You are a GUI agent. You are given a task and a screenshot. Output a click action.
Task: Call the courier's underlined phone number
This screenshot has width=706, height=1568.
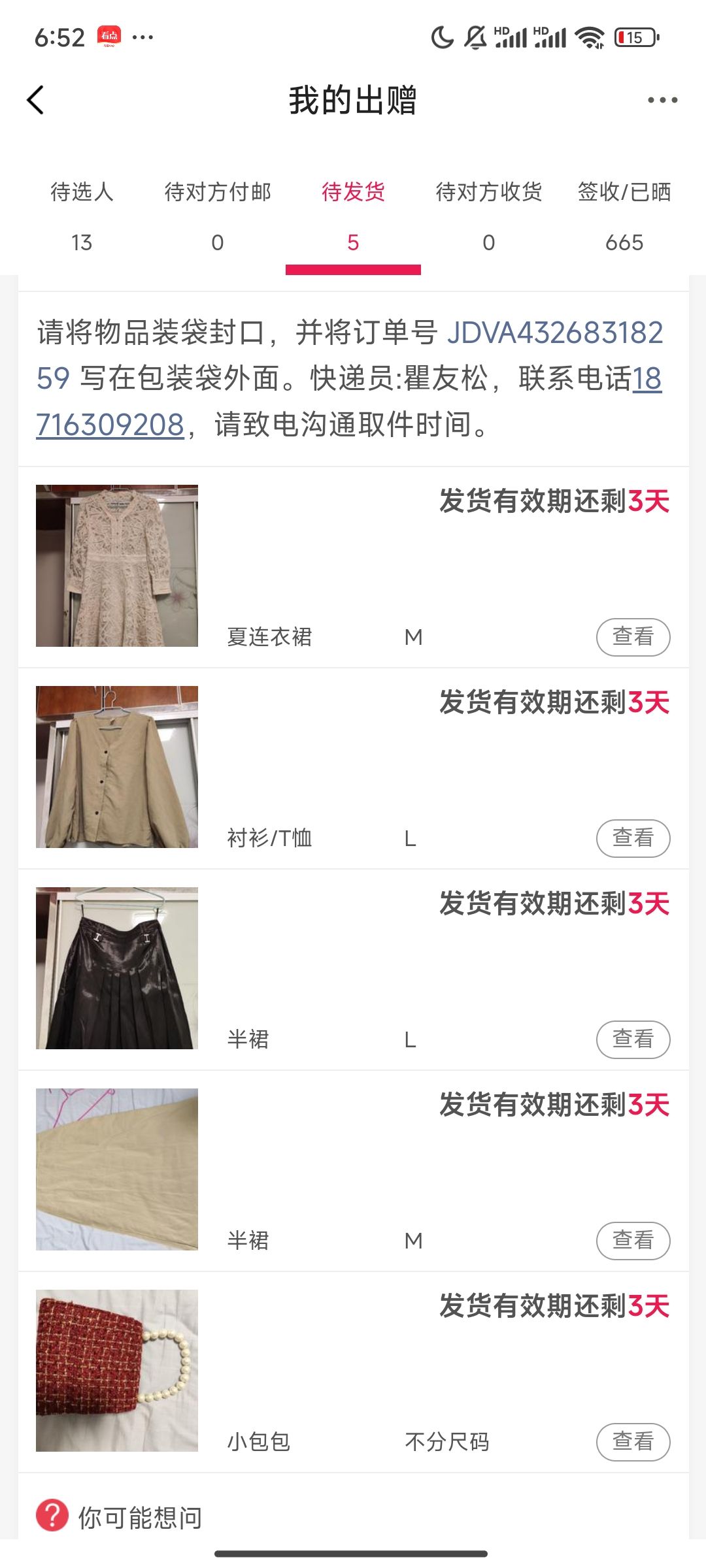[x=110, y=425]
